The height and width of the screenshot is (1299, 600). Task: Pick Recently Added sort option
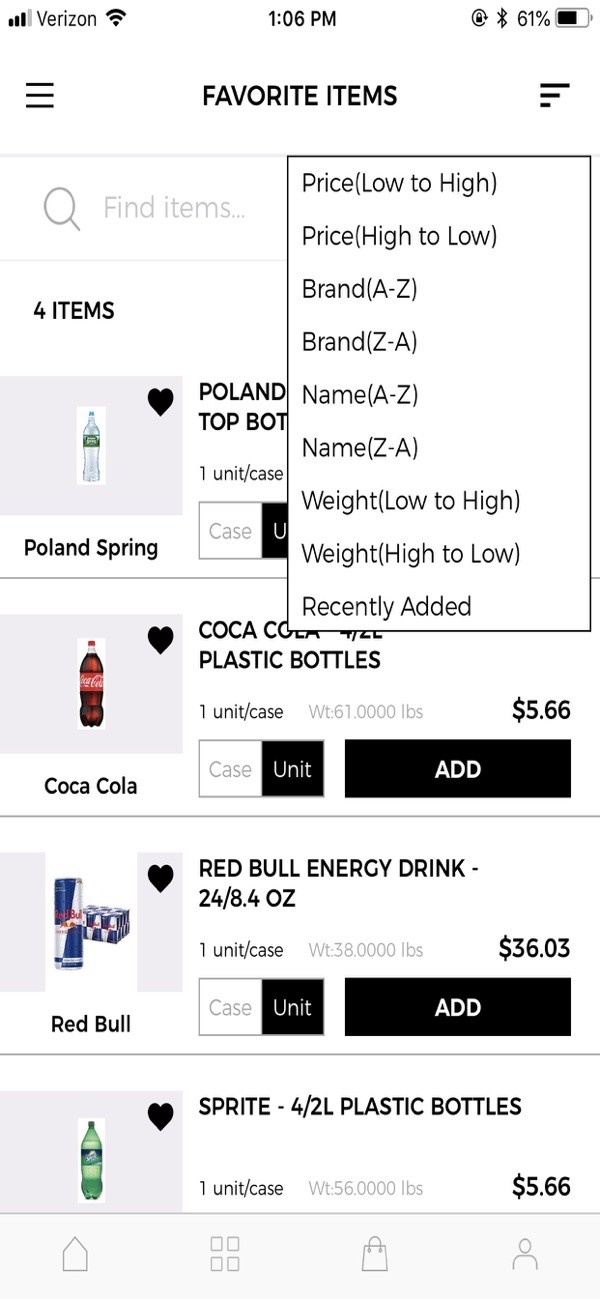click(386, 607)
